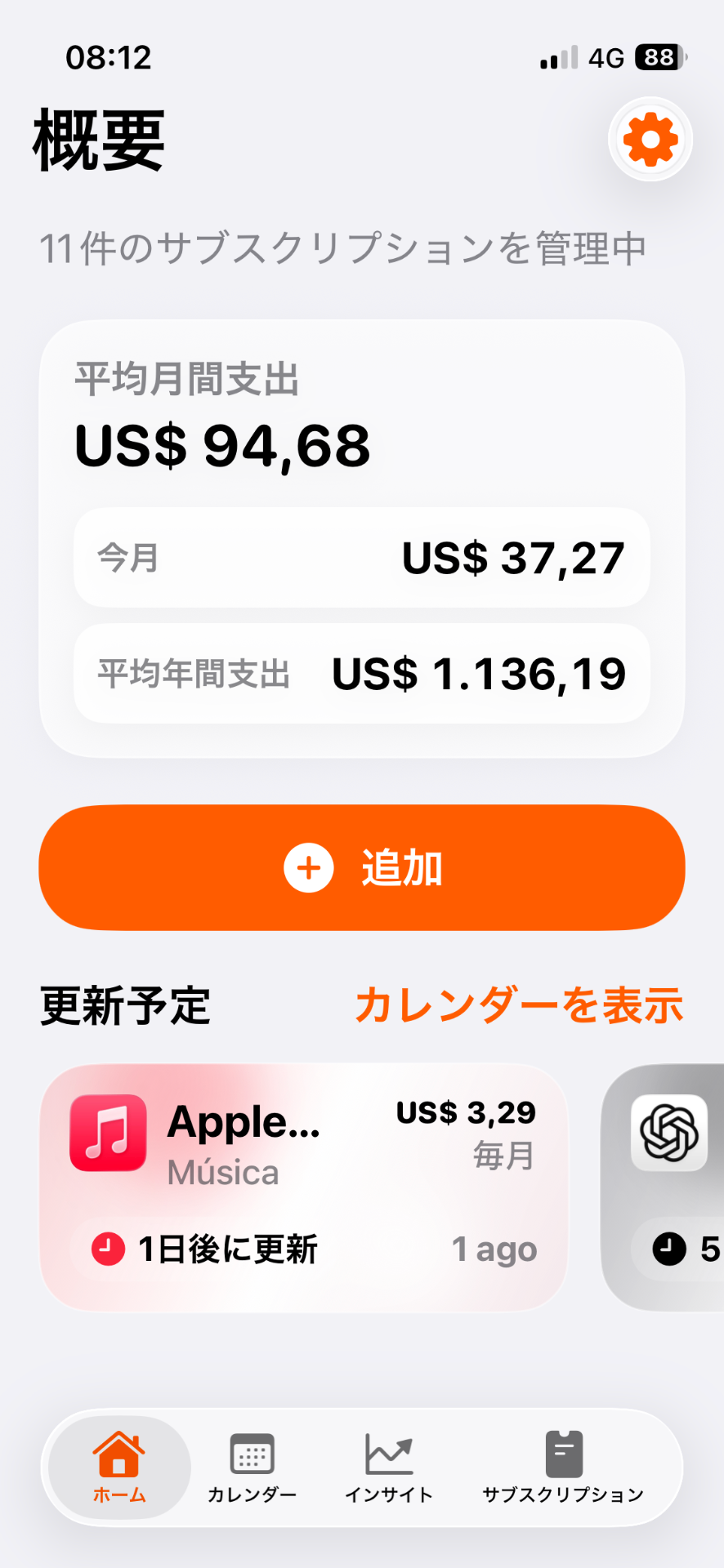724x1568 pixels.
Task: Tap the orange 追加 button
Action: [362, 867]
